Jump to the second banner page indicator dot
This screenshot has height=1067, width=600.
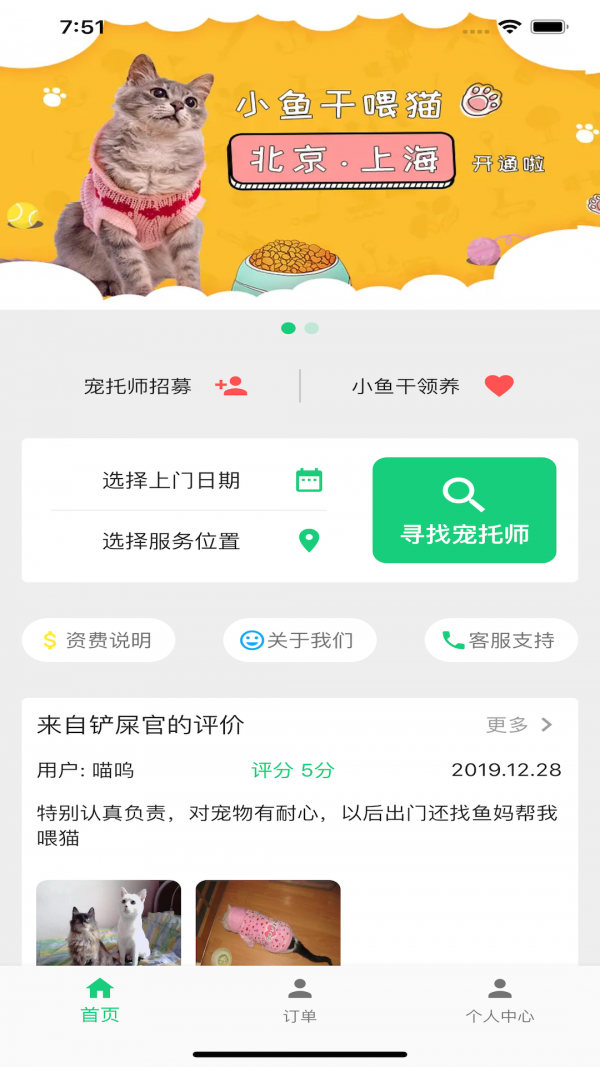click(x=312, y=328)
